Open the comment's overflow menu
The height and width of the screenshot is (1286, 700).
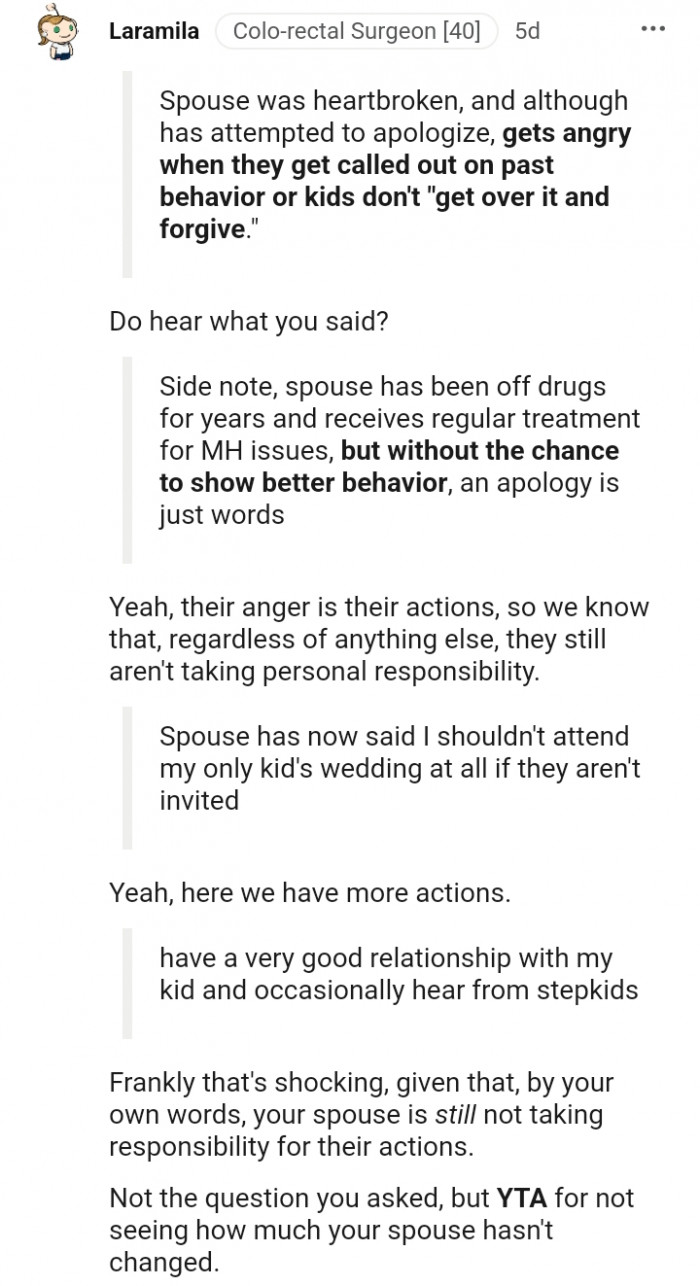(652, 30)
